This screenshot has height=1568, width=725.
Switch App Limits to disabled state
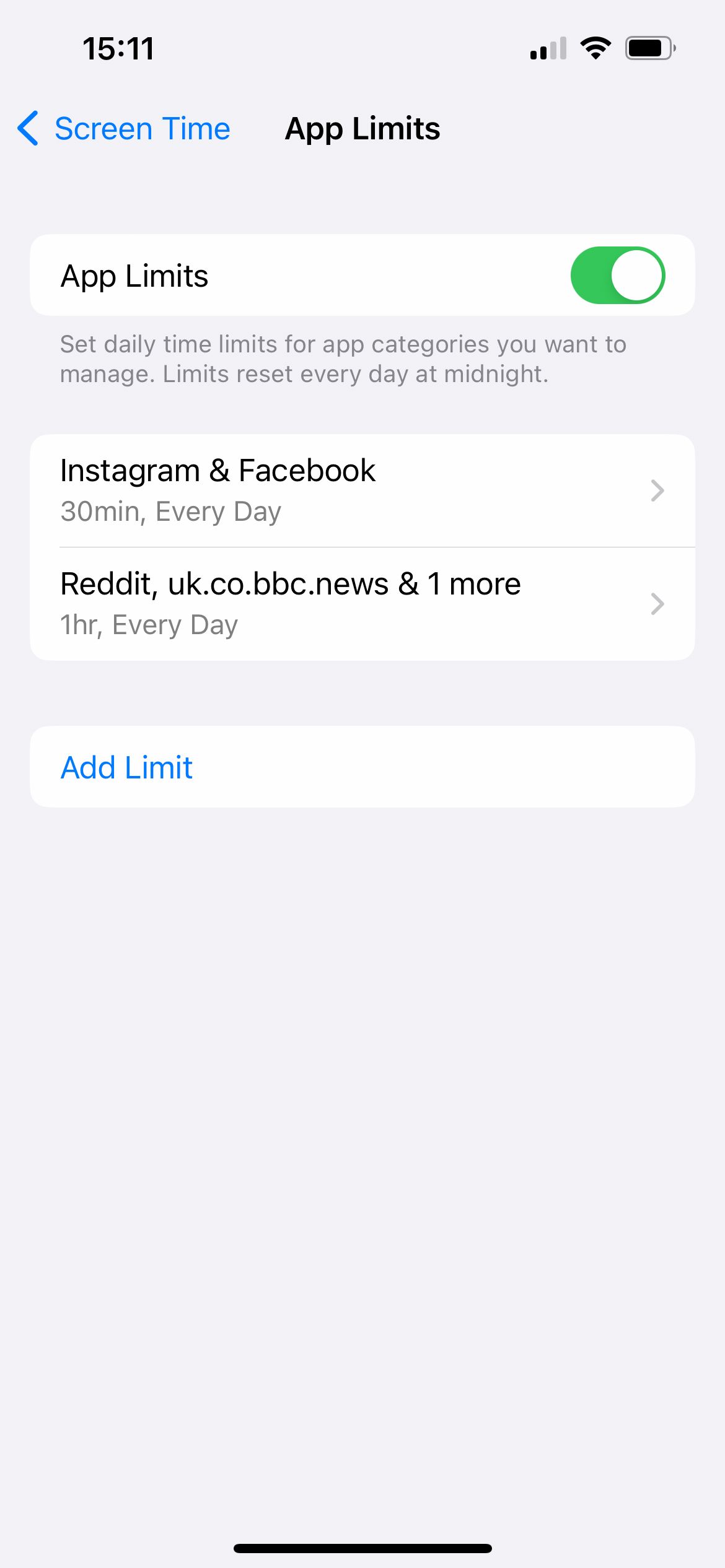pyautogui.click(x=618, y=275)
